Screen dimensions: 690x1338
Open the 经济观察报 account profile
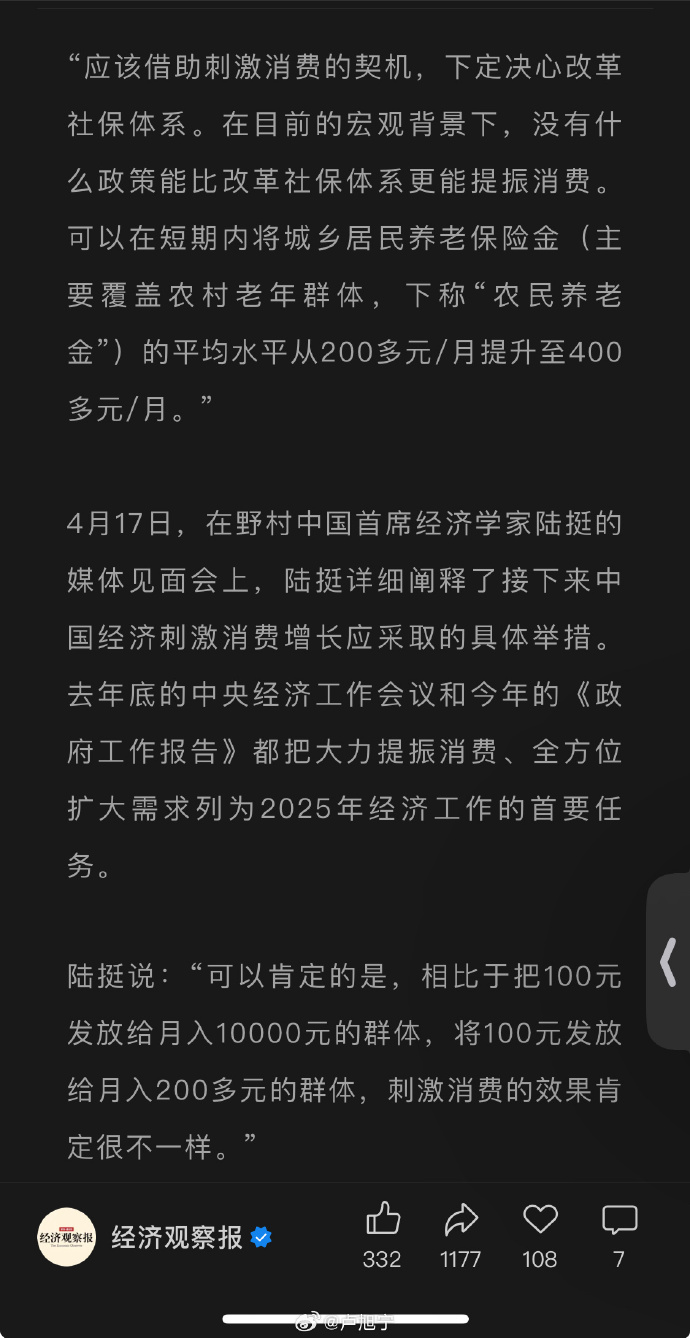67,1237
